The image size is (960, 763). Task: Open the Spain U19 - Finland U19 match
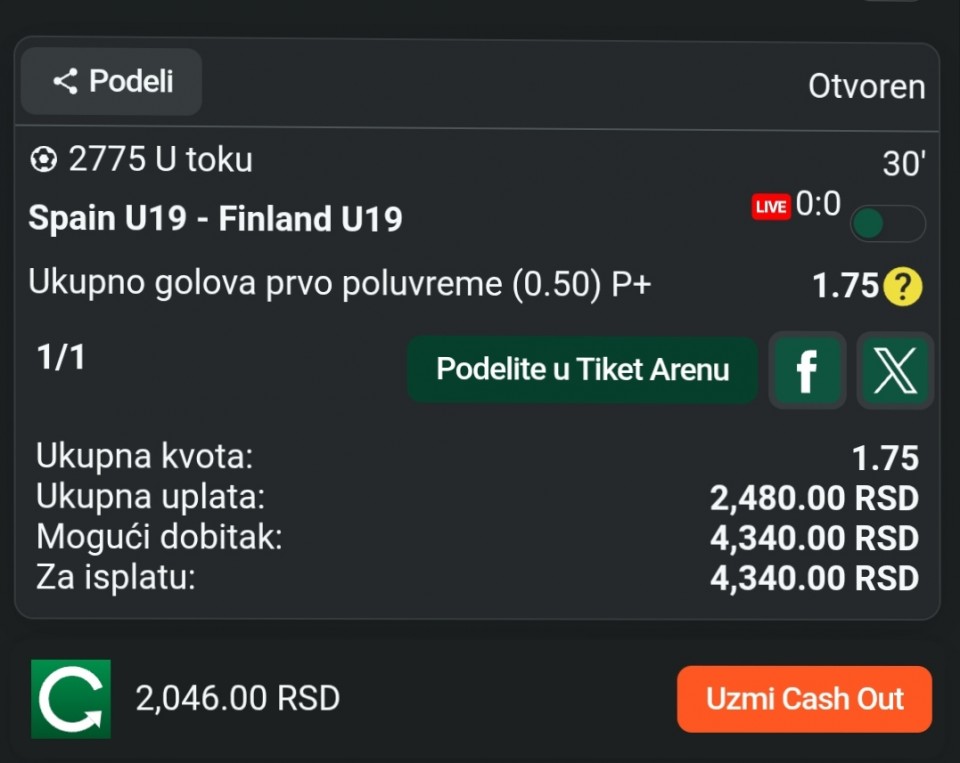[x=216, y=219]
